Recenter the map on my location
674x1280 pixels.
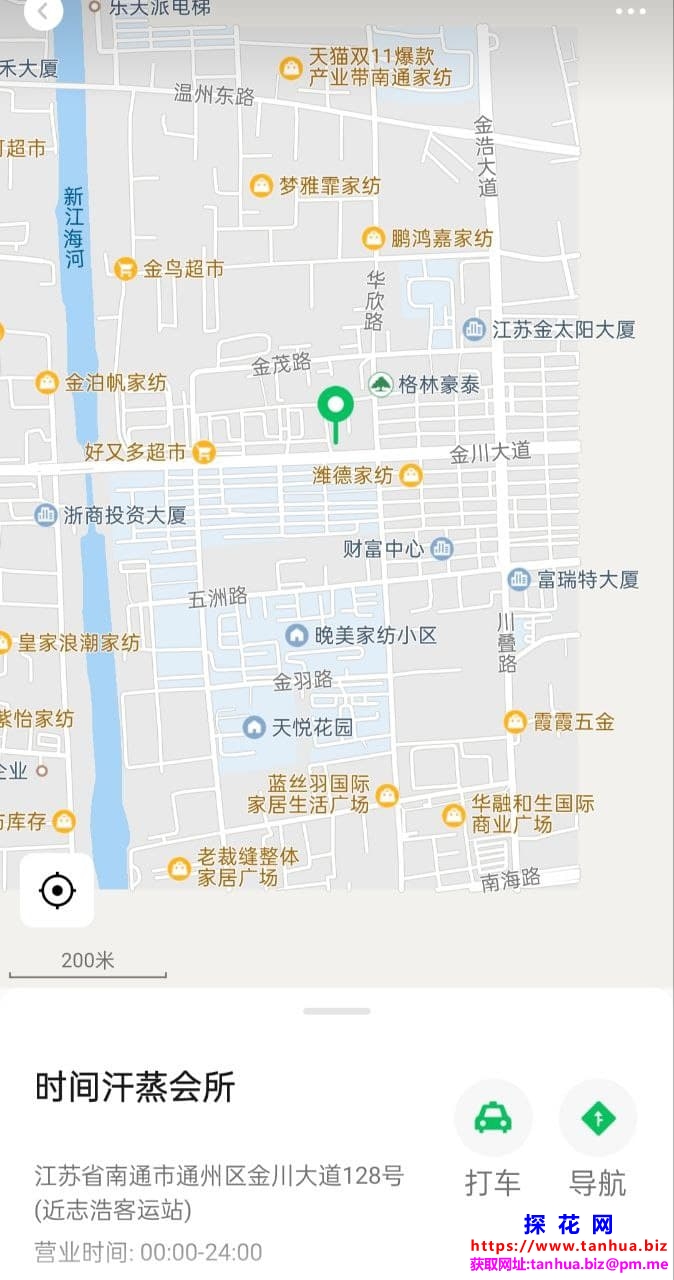click(x=57, y=890)
